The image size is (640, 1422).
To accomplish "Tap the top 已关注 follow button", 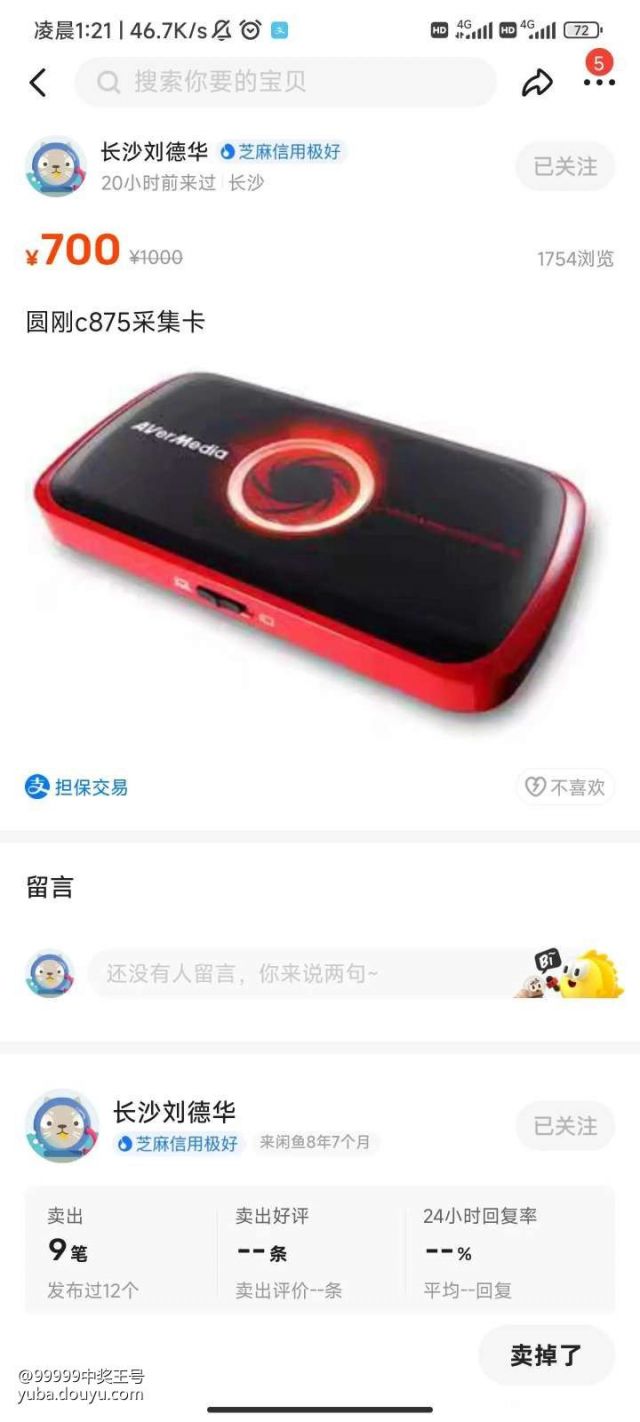I will click(565, 166).
